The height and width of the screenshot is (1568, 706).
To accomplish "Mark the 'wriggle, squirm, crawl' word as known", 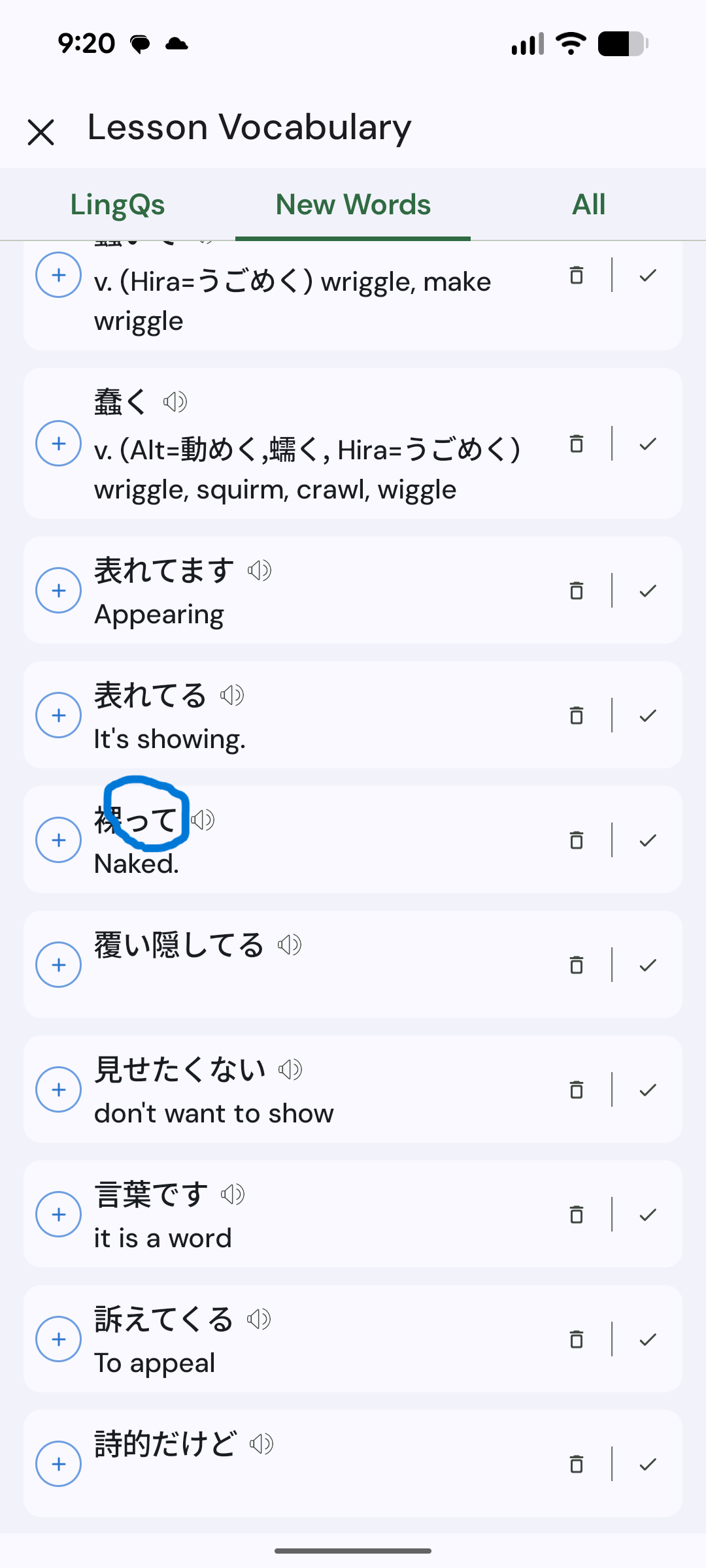I will (x=648, y=444).
